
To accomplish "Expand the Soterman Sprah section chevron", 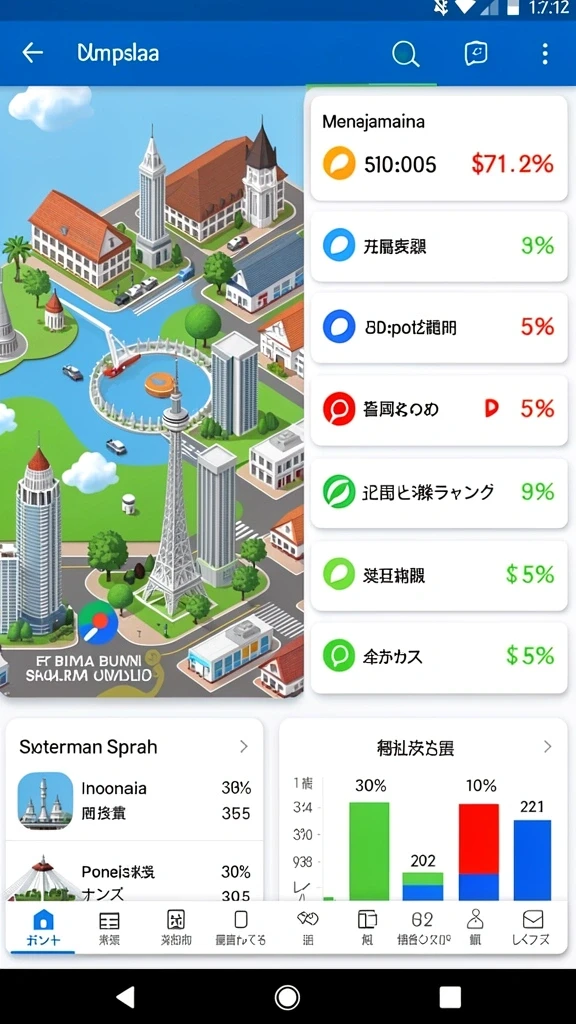I will (x=244, y=746).
